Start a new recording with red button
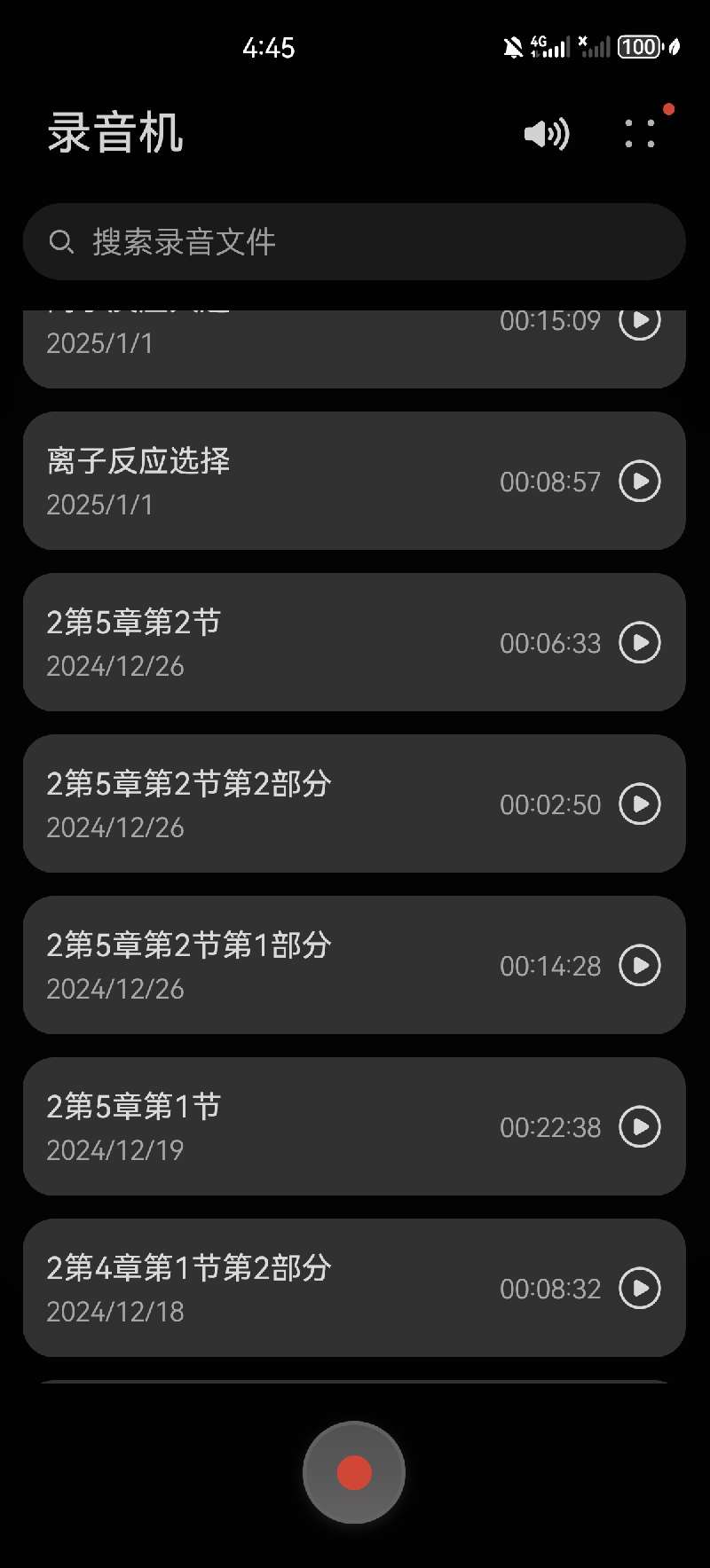 (354, 1472)
